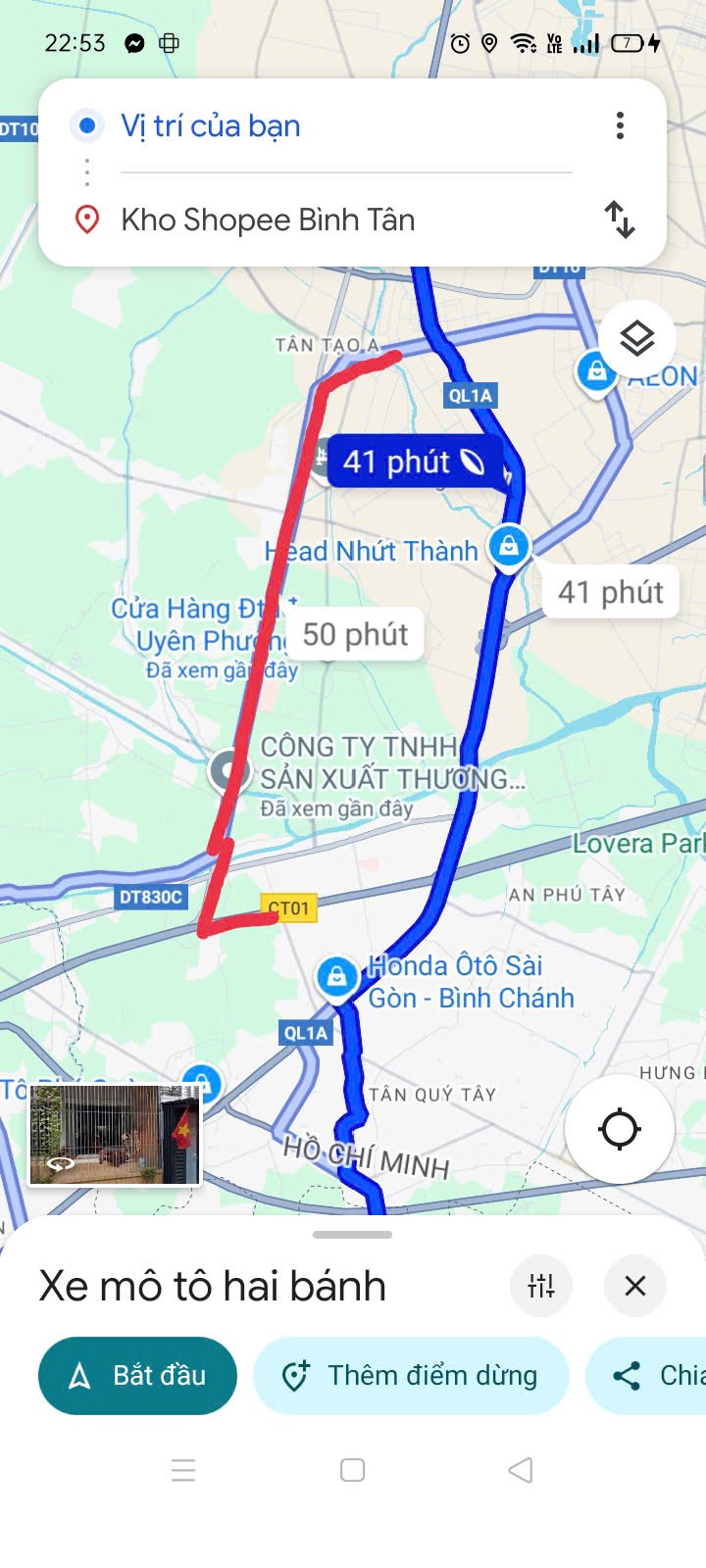
Task: Add a stop with "Thêm điểm dừng"
Action: click(x=411, y=1376)
